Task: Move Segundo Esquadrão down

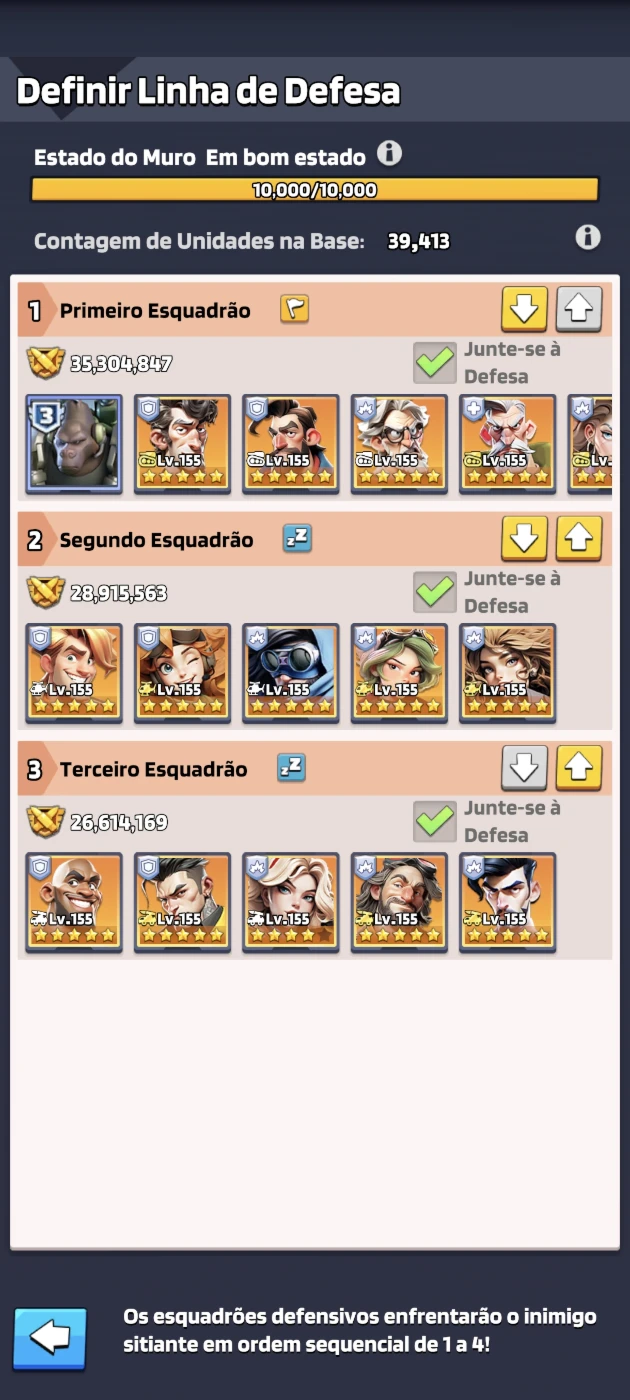Action: click(524, 539)
